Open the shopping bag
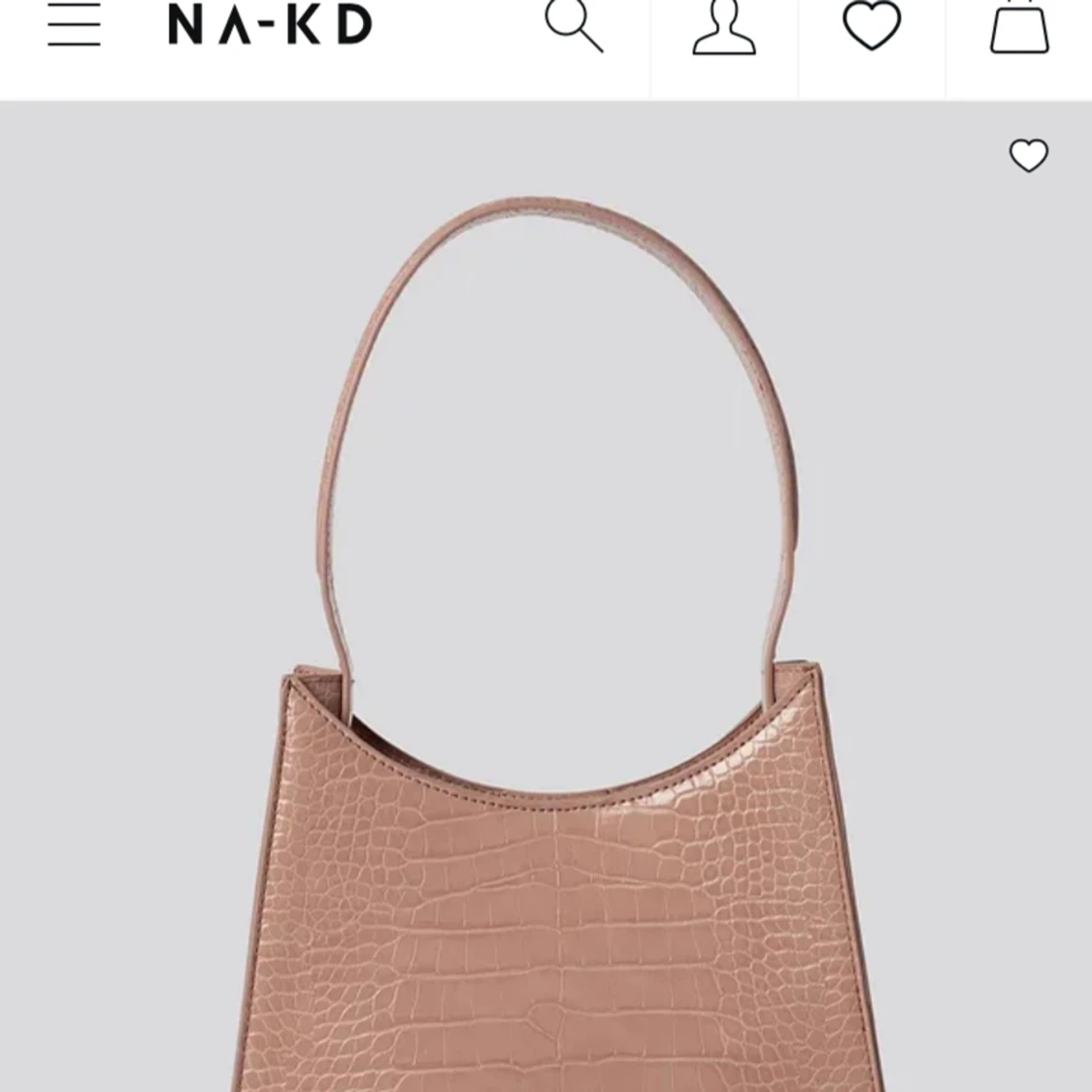 coord(1019,27)
